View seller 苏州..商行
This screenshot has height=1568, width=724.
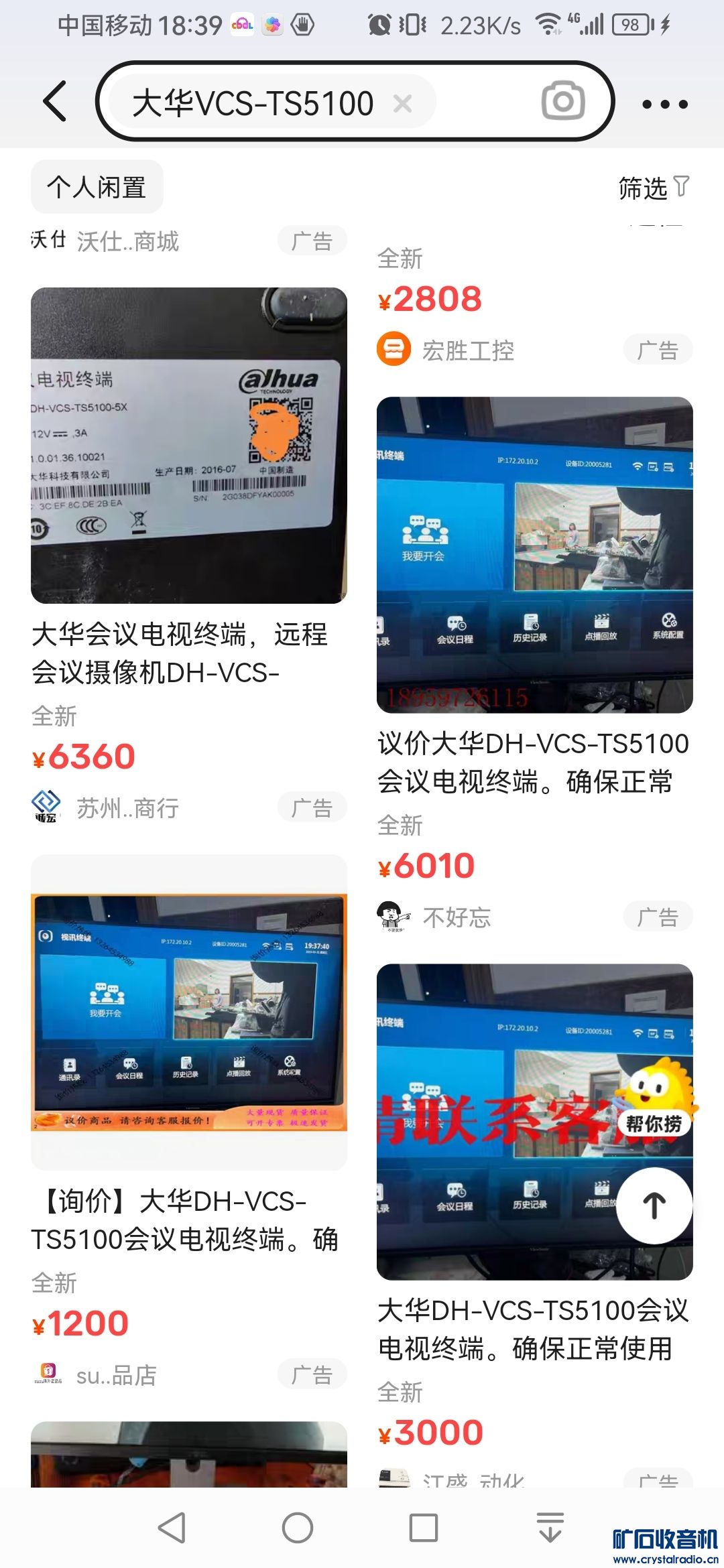tap(127, 808)
